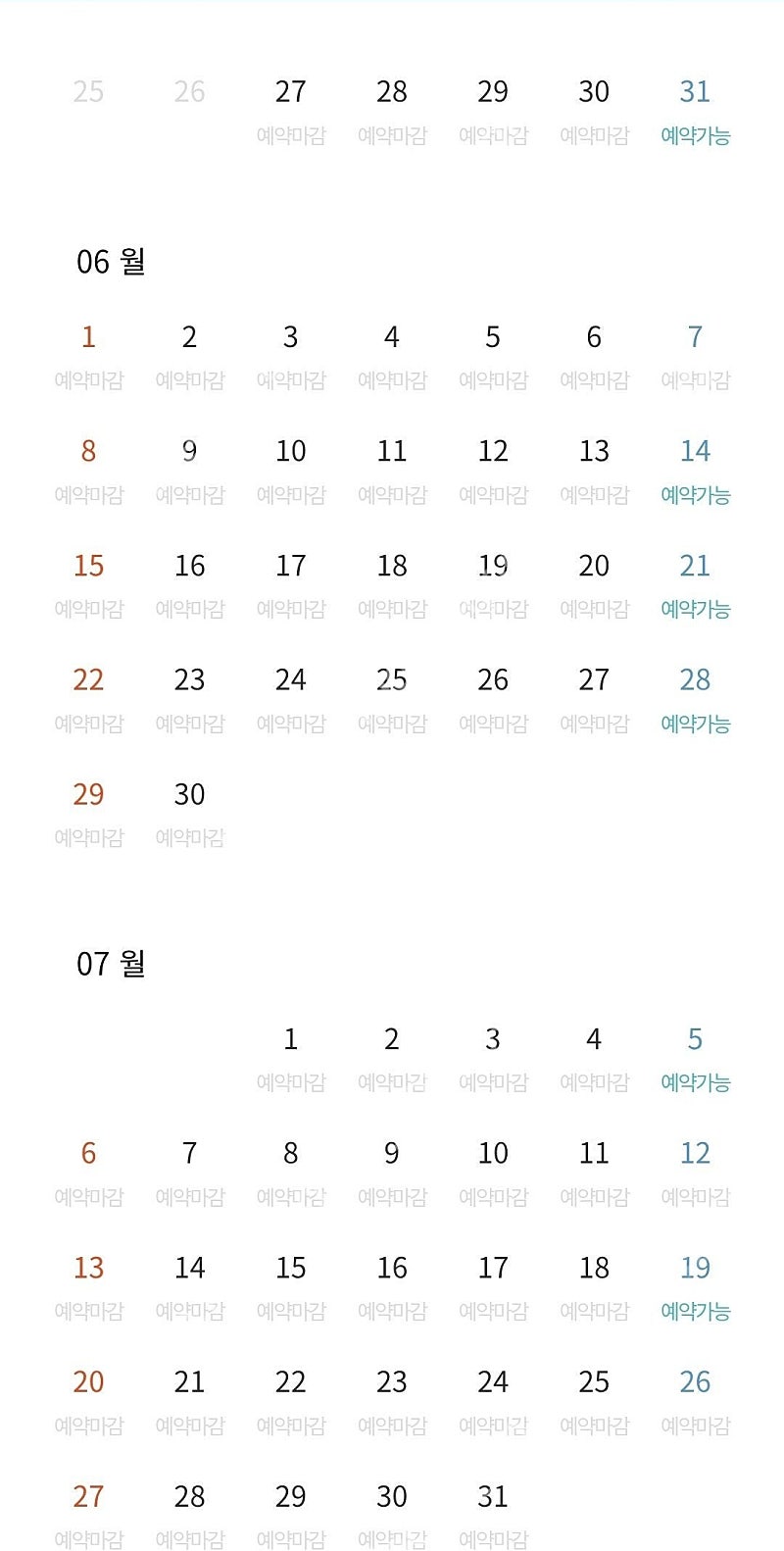
Task: Select the available date 31 above June
Action: (695, 111)
